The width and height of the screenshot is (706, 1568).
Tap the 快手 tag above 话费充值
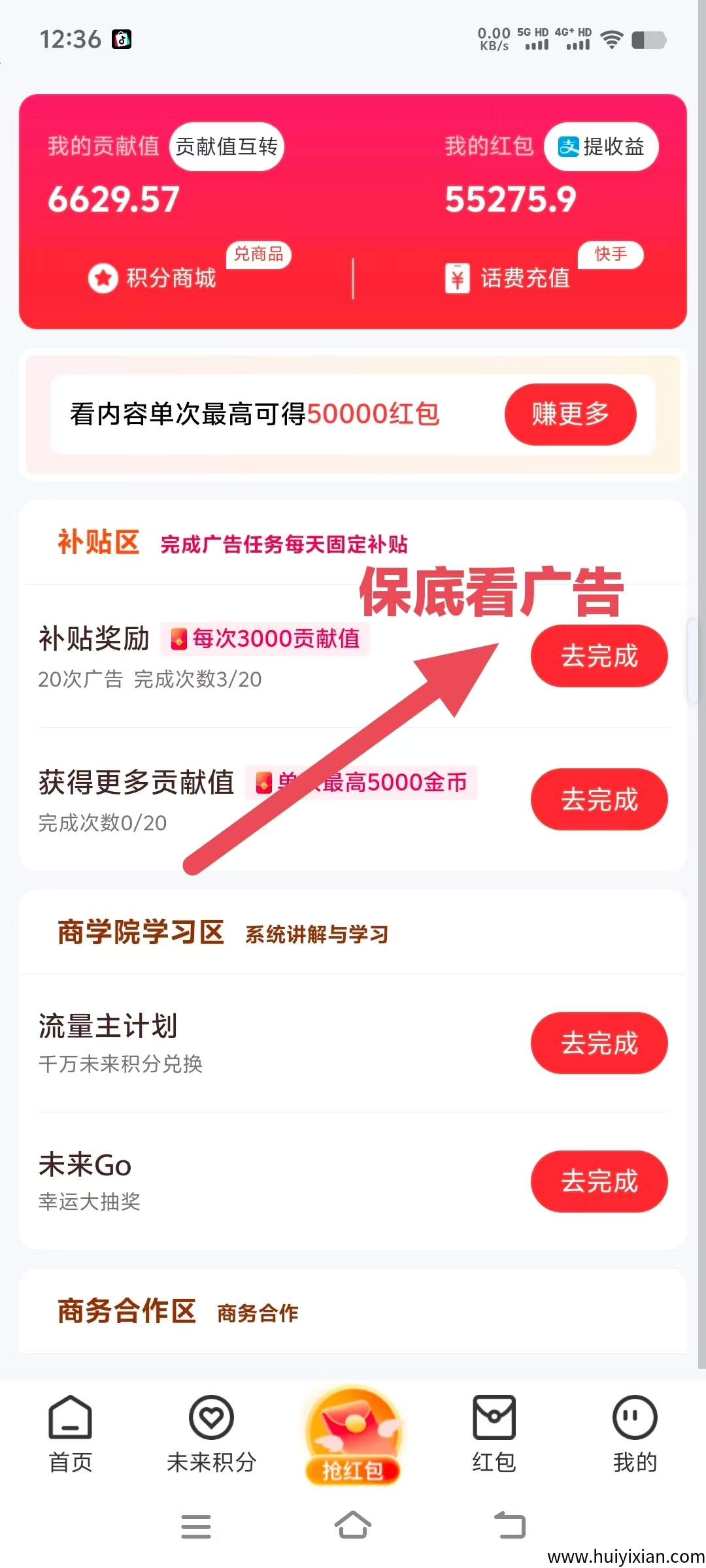point(611,255)
